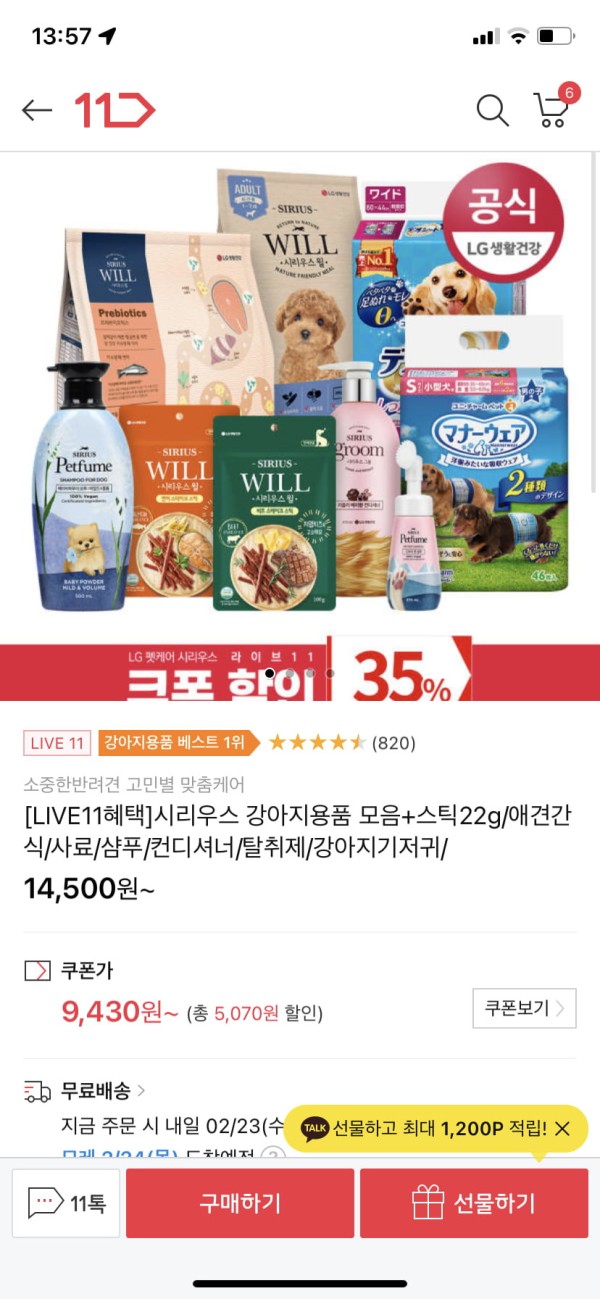Open 11톡 chat
The width and height of the screenshot is (600, 1299).
point(66,1203)
